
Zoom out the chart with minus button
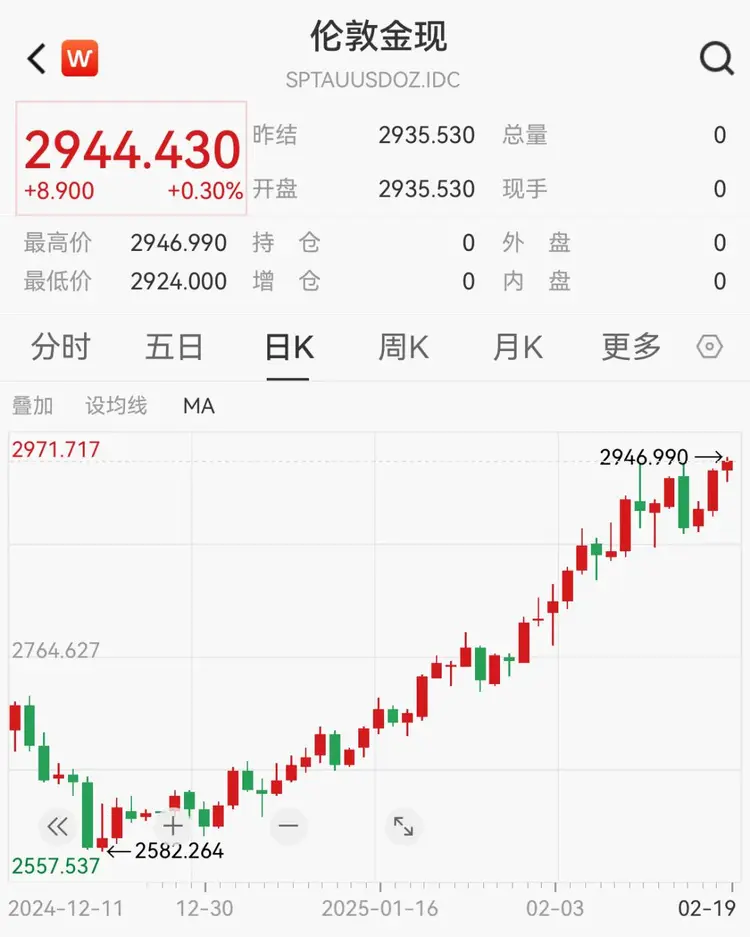288,826
